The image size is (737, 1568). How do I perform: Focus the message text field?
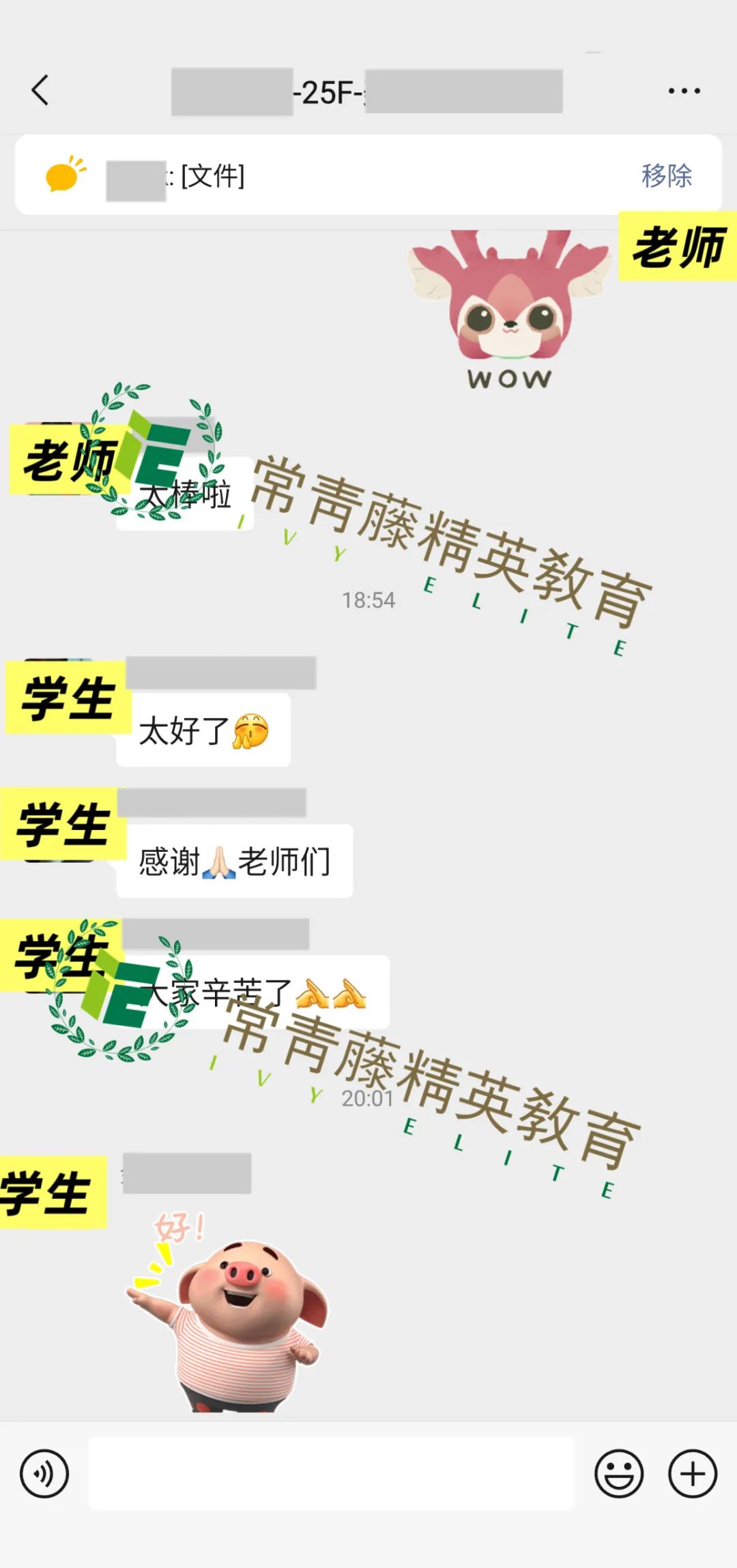click(332, 1473)
